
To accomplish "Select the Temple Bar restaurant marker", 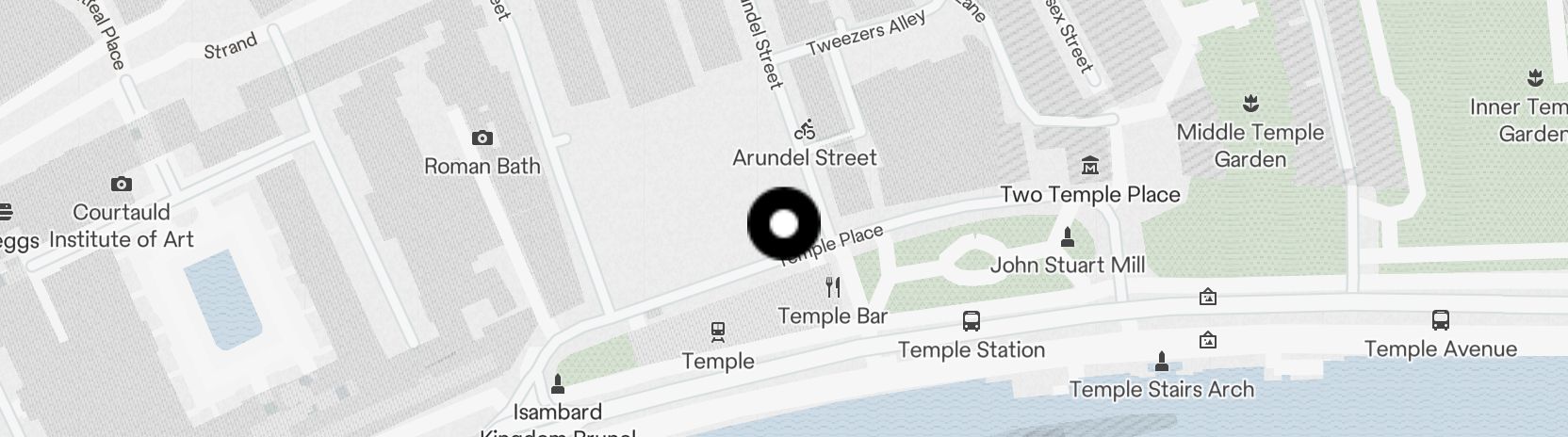I will pos(833,287).
